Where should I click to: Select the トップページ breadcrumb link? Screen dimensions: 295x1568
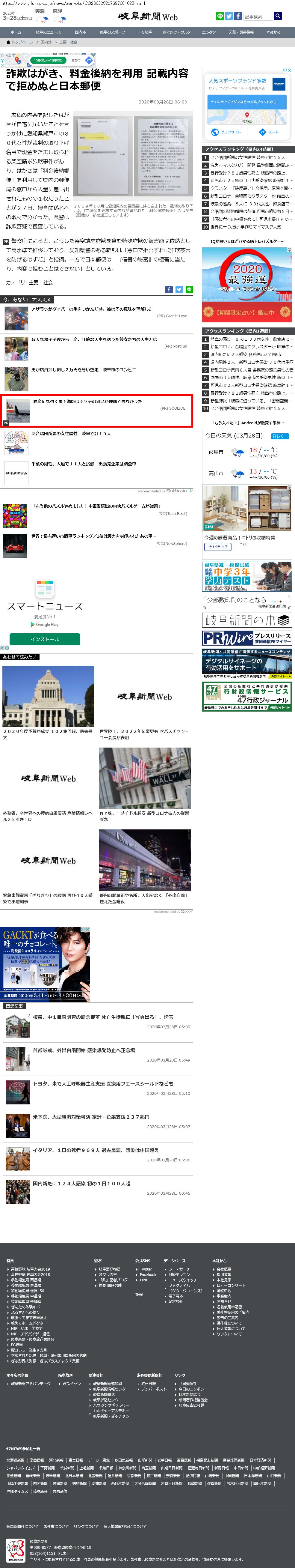pyautogui.click(x=22, y=43)
